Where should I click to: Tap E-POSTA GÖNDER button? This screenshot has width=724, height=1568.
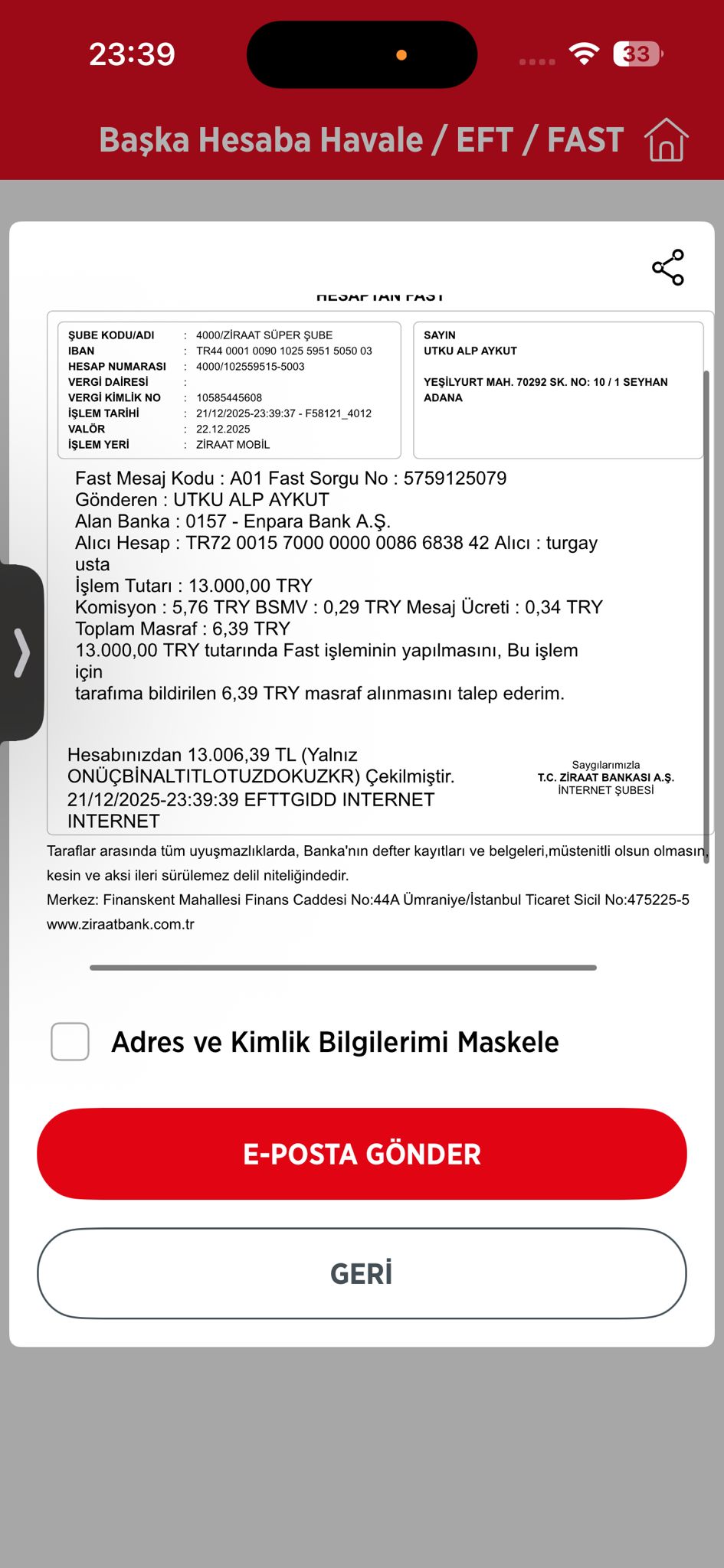coord(362,1154)
